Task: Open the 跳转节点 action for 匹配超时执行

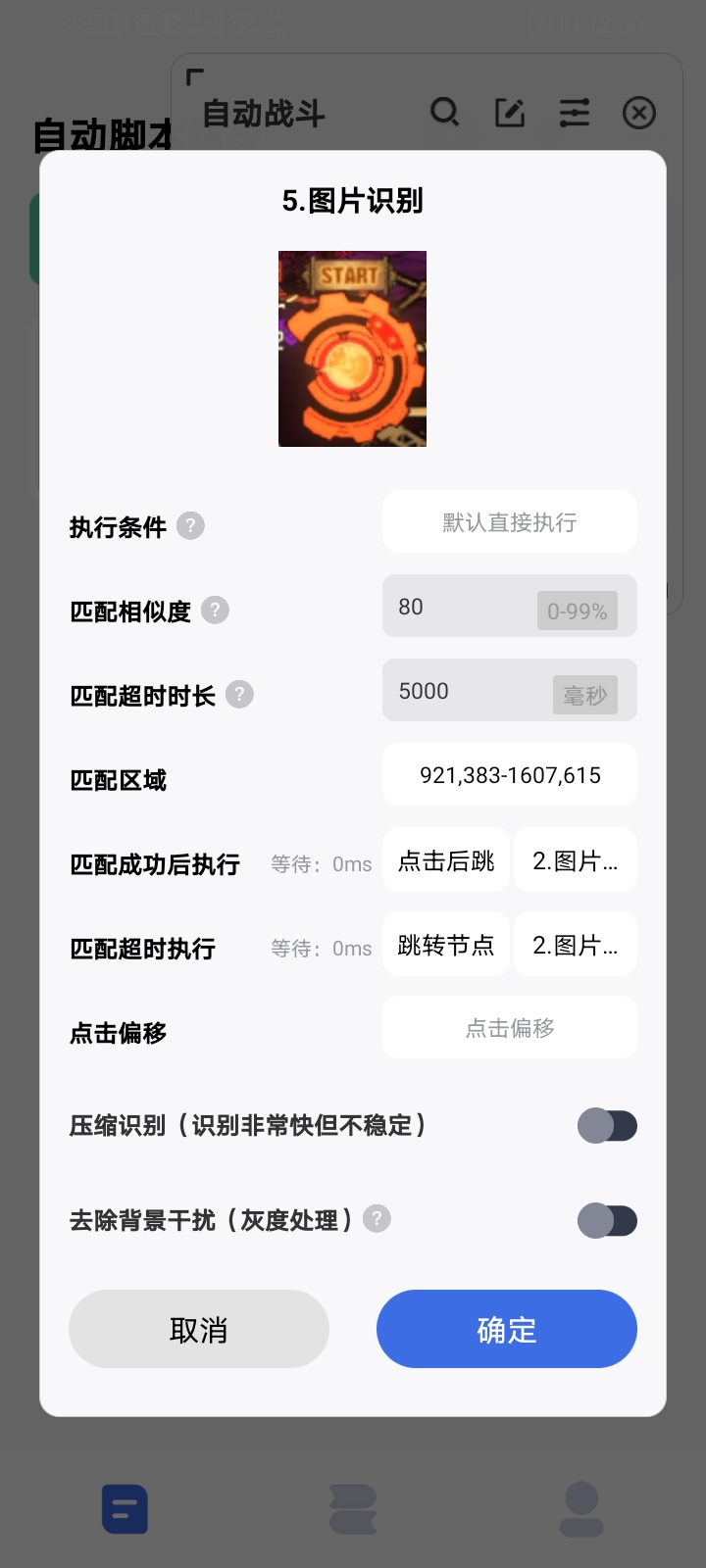Action: 446,945
